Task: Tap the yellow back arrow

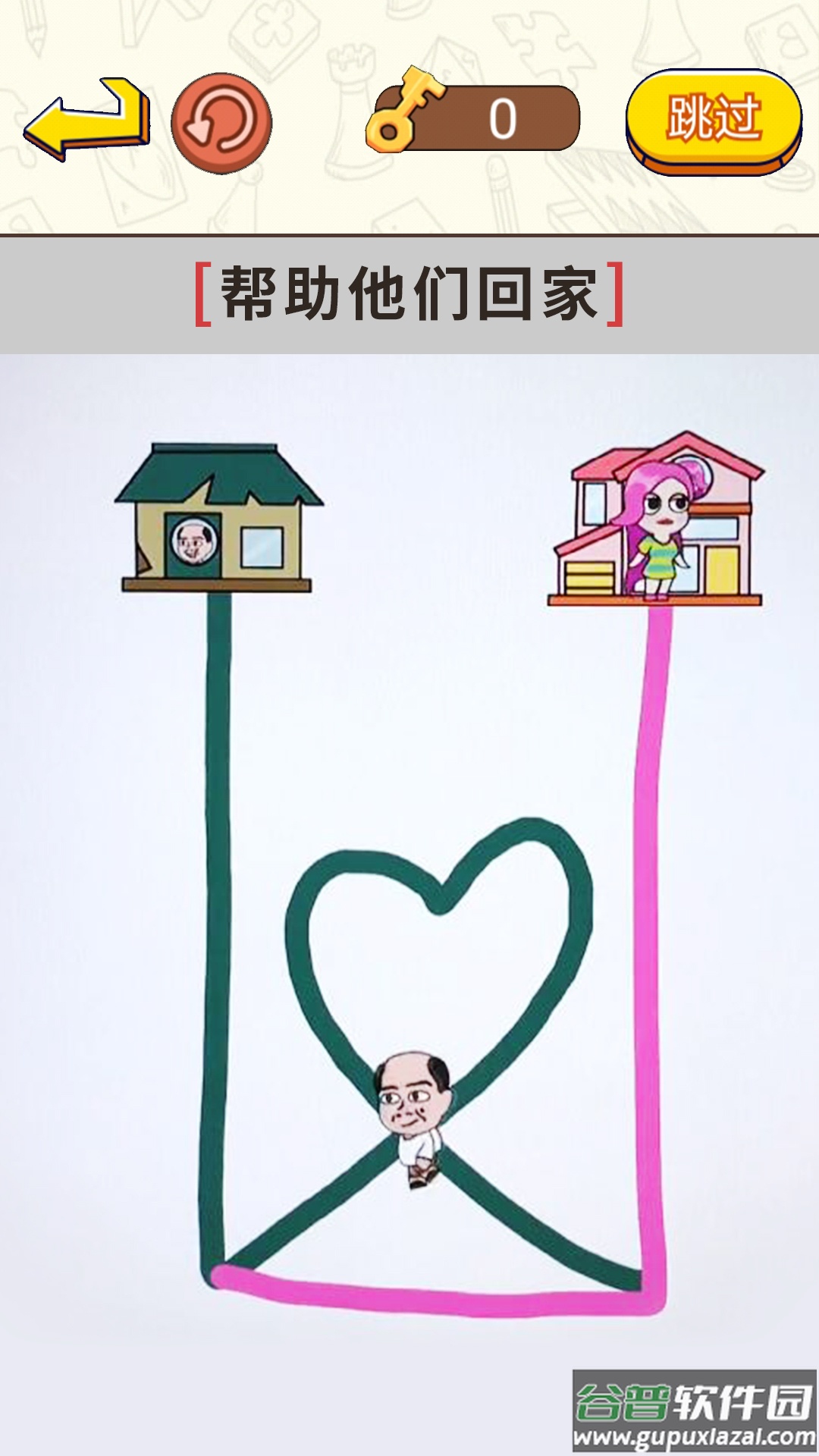Action: click(86, 119)
